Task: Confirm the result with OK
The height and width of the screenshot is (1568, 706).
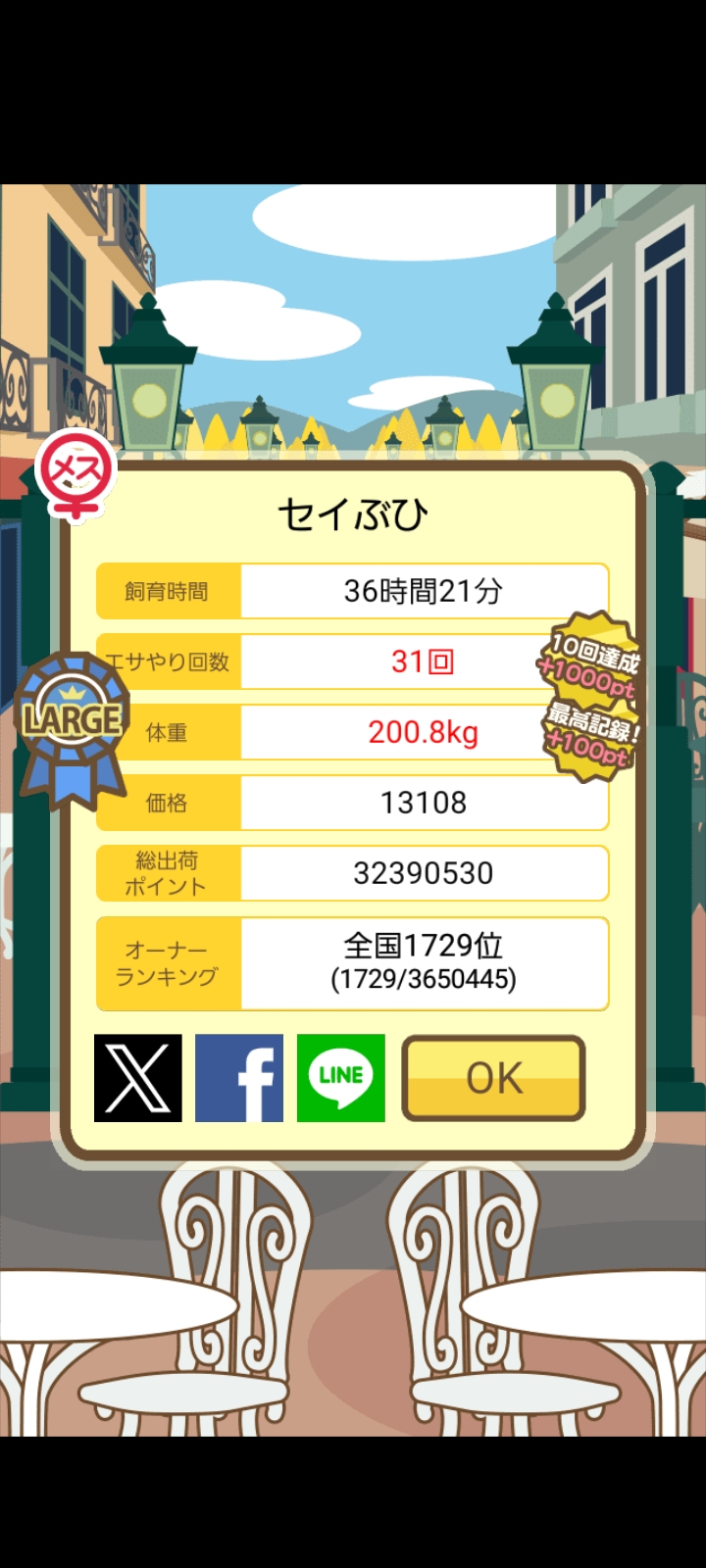Action: tap(494, 1078)
